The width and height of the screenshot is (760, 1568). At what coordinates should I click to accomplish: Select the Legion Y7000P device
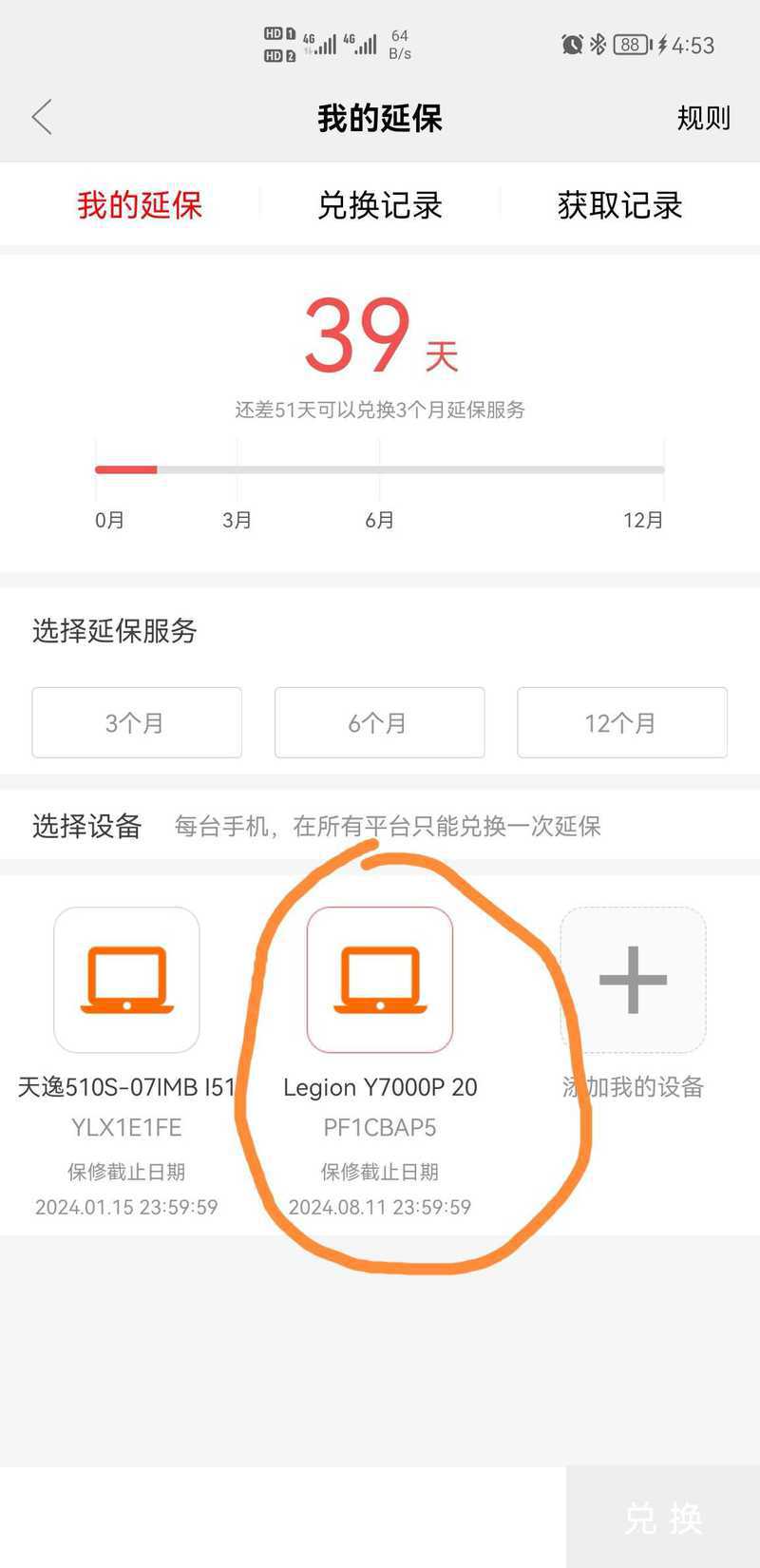[379, 980]
